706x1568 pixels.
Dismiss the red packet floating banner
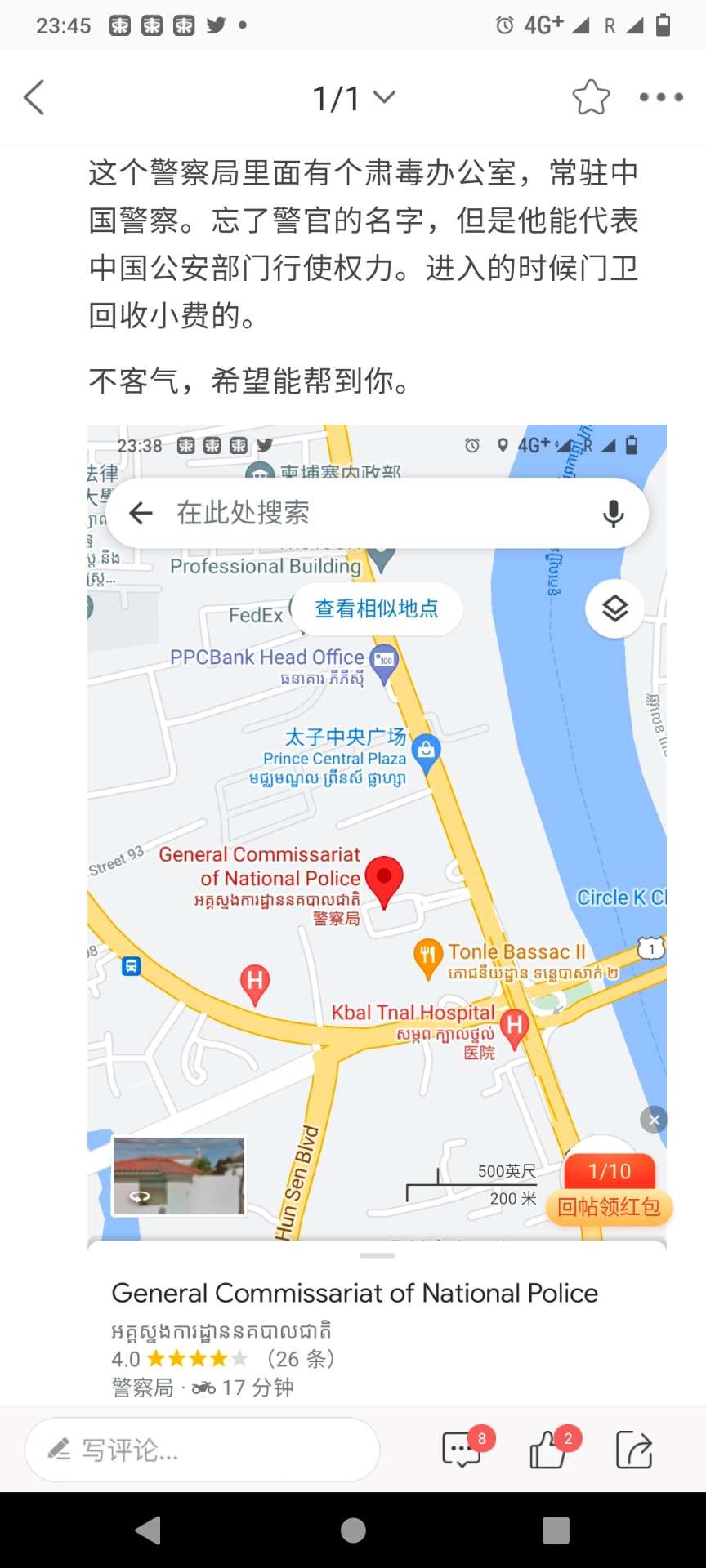[x=654, y=1120]
